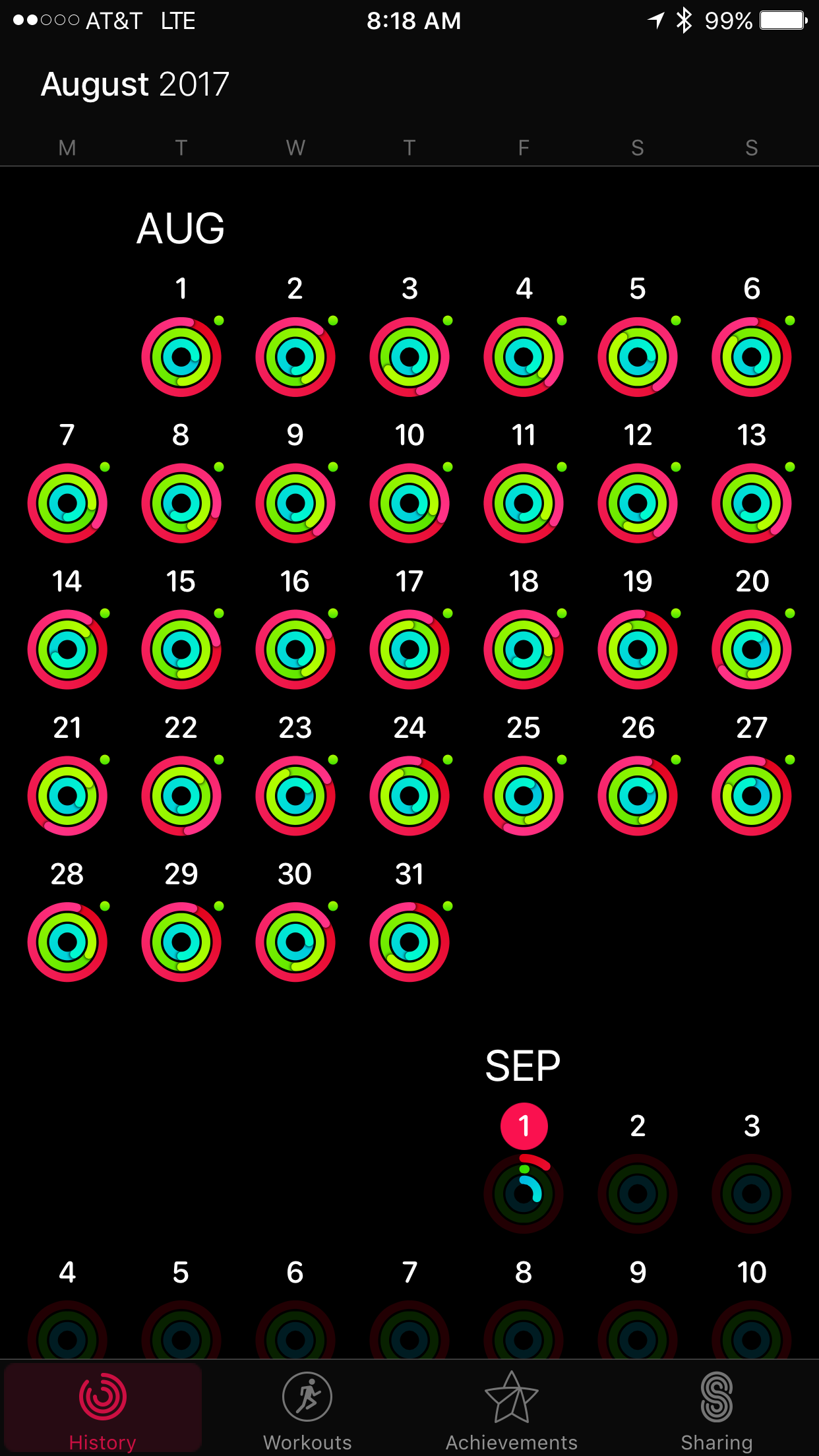The height and width of the screenshot is (1456, 819).
Task: Open August 3 activity rings
Action: pyautogui.click(x=409, y=357)
